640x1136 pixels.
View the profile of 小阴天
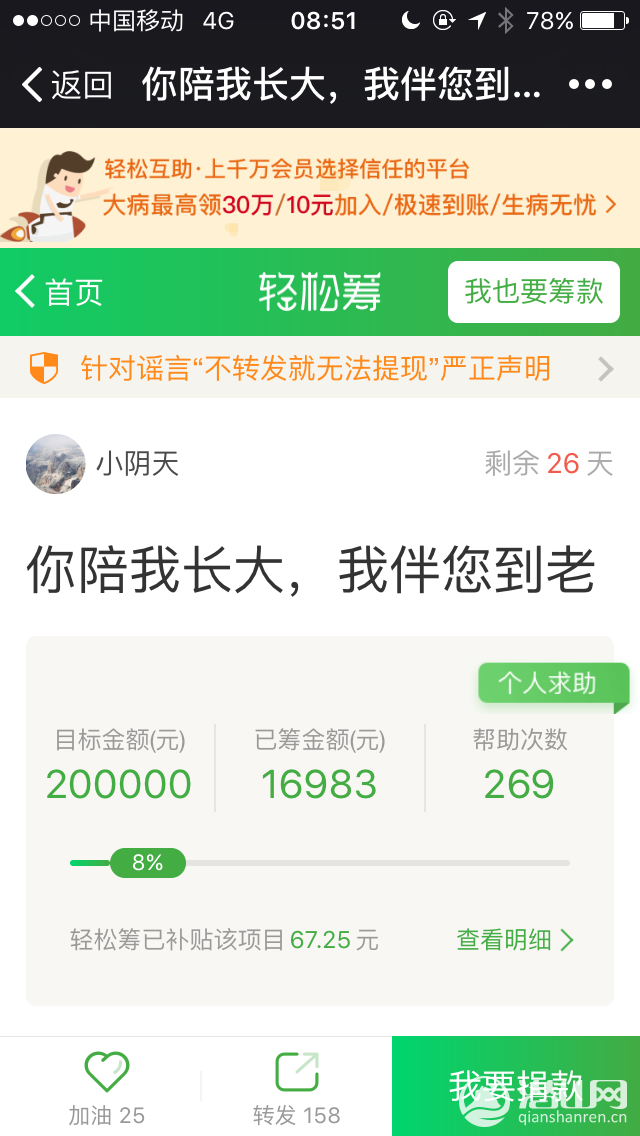(56, 463)
